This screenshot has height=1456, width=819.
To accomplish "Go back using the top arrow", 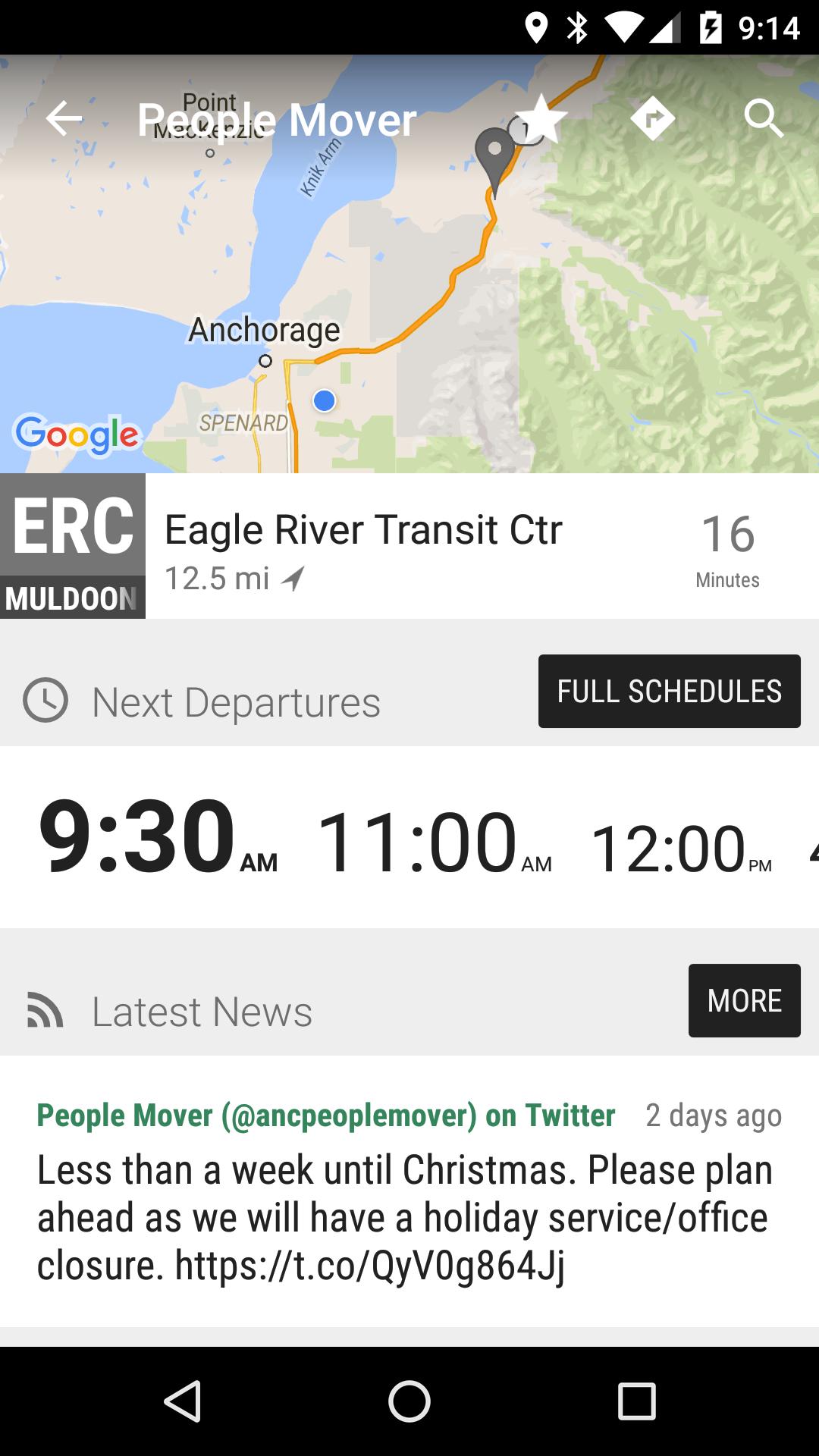I will click(64, 119).
